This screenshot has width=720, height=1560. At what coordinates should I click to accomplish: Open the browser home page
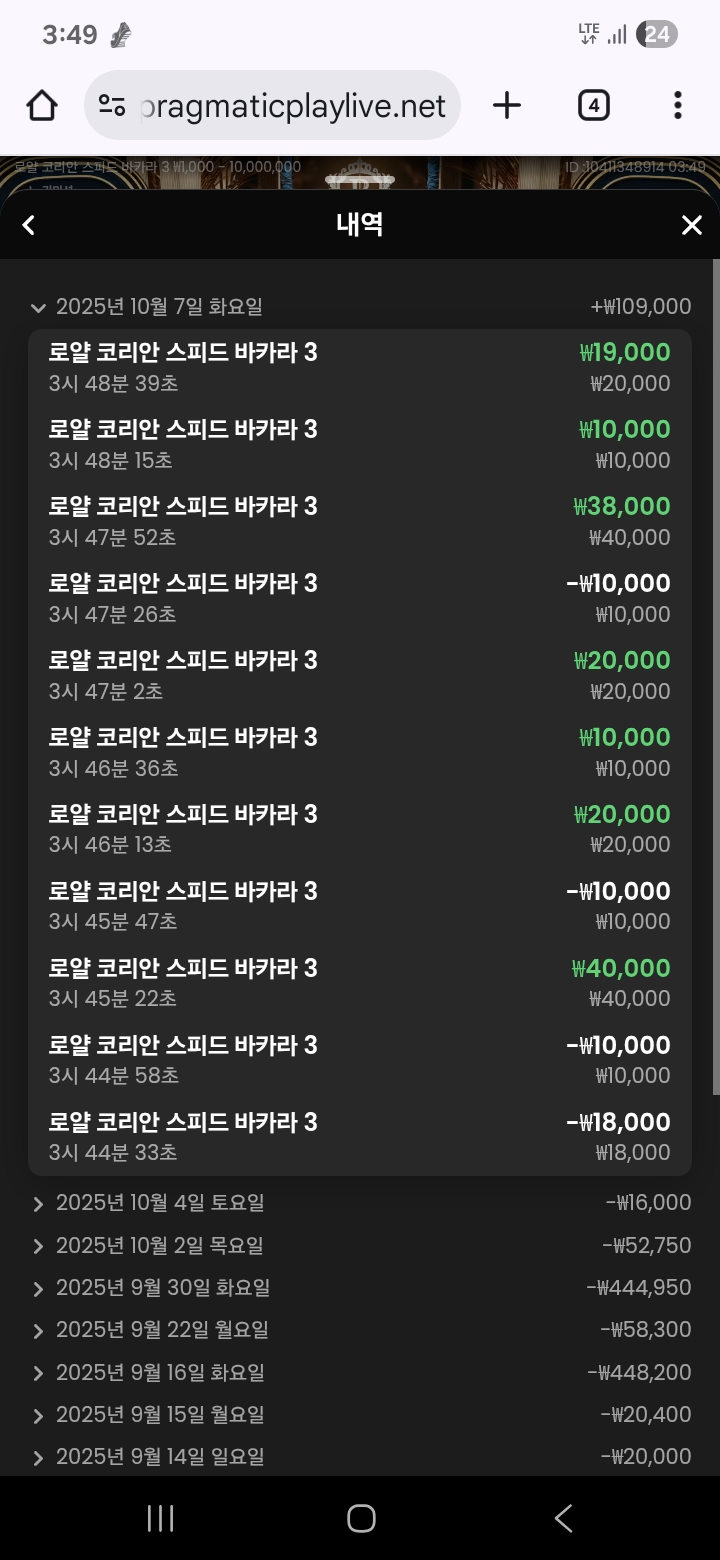click(x=42, y=105)
